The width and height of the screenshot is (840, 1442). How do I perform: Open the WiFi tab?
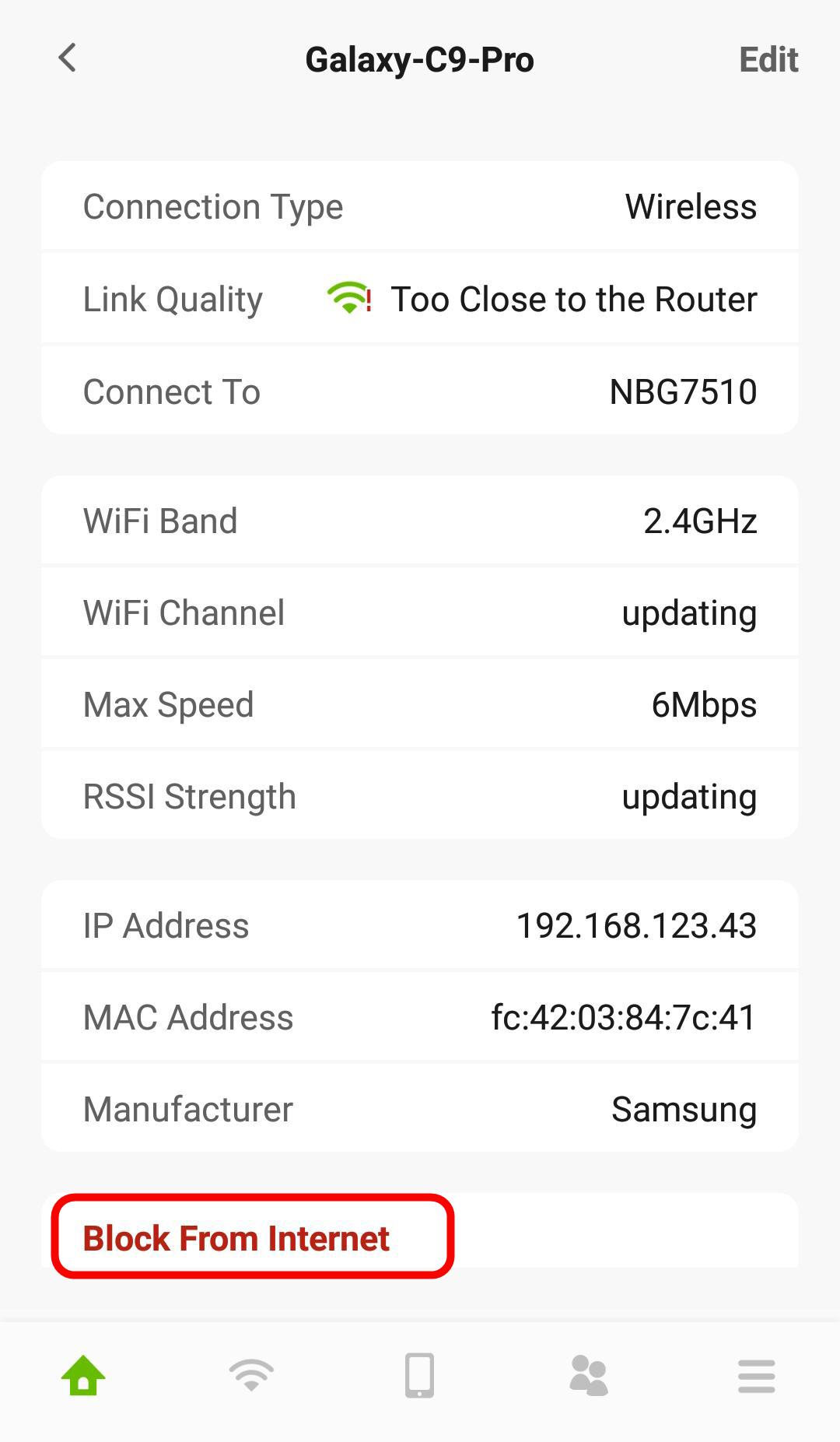point(251,1376)
